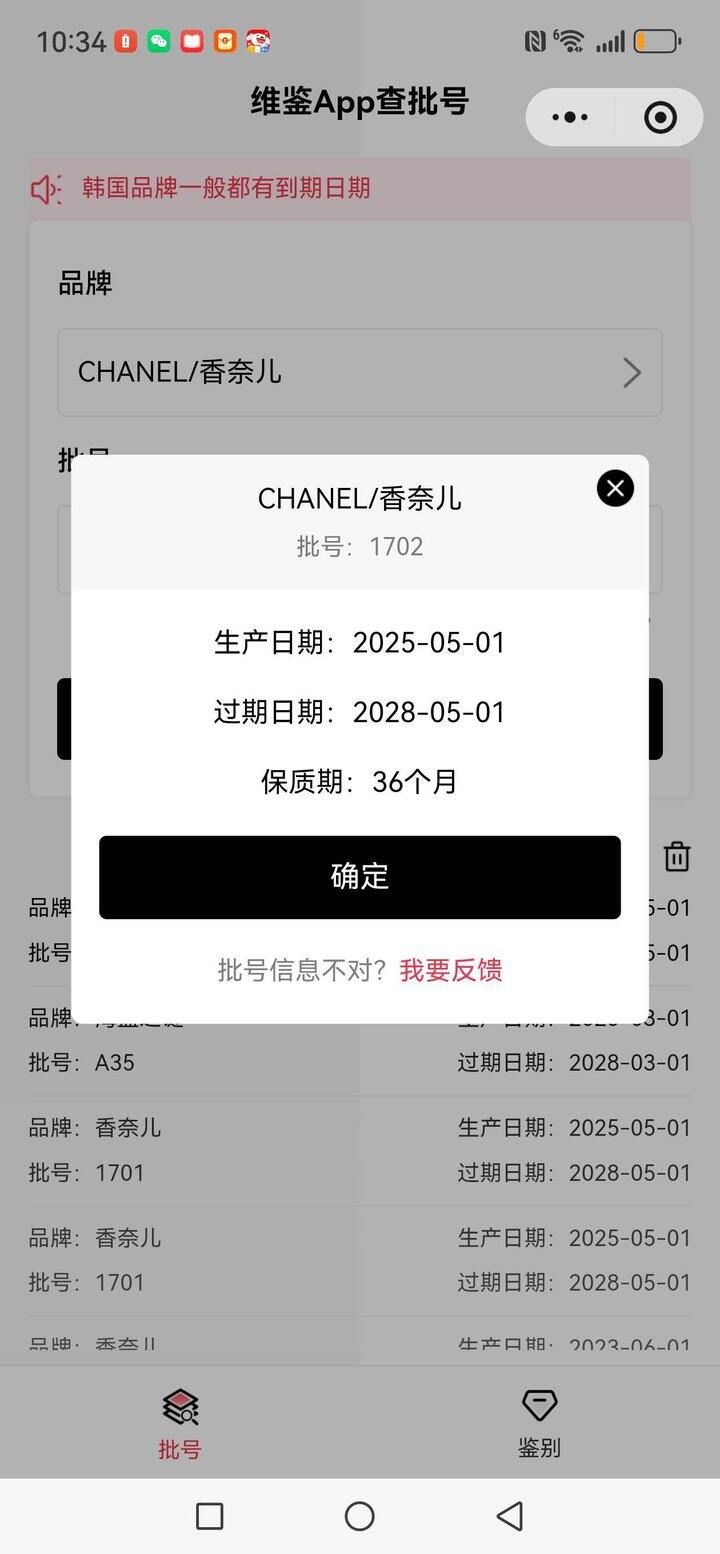The image size is (720, 1554).
Task: Confirm the result with 确定 button
Action: 360,877
